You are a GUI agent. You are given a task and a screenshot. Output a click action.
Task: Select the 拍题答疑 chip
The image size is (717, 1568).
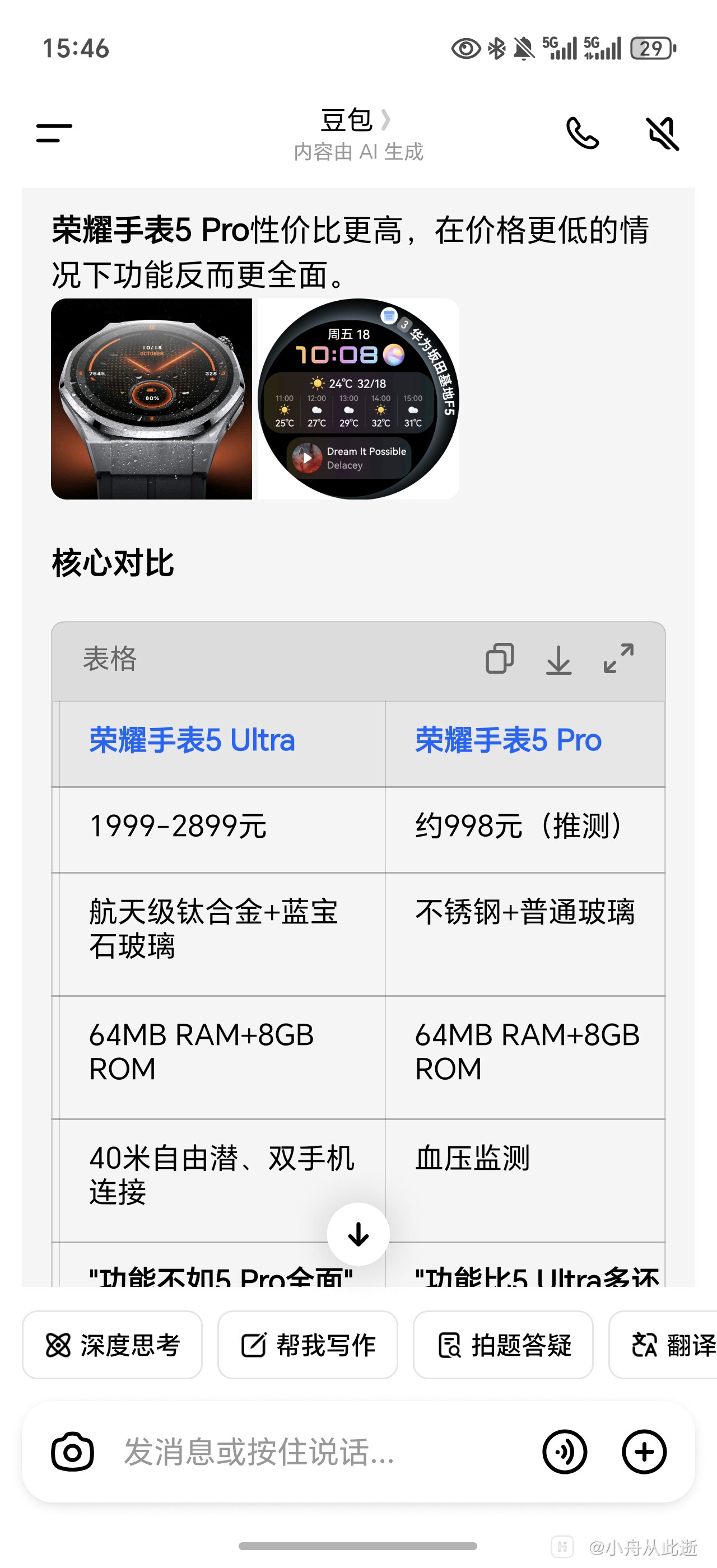point(504,1345)
